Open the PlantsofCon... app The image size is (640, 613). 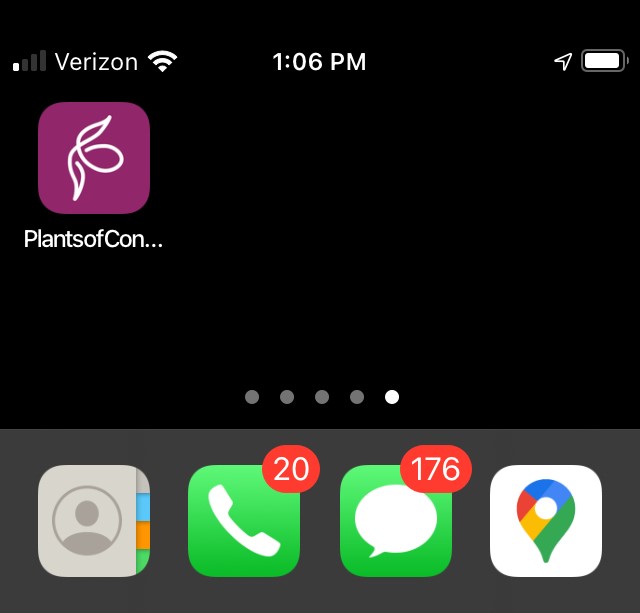pyautogui.click(x=94, y=158)
